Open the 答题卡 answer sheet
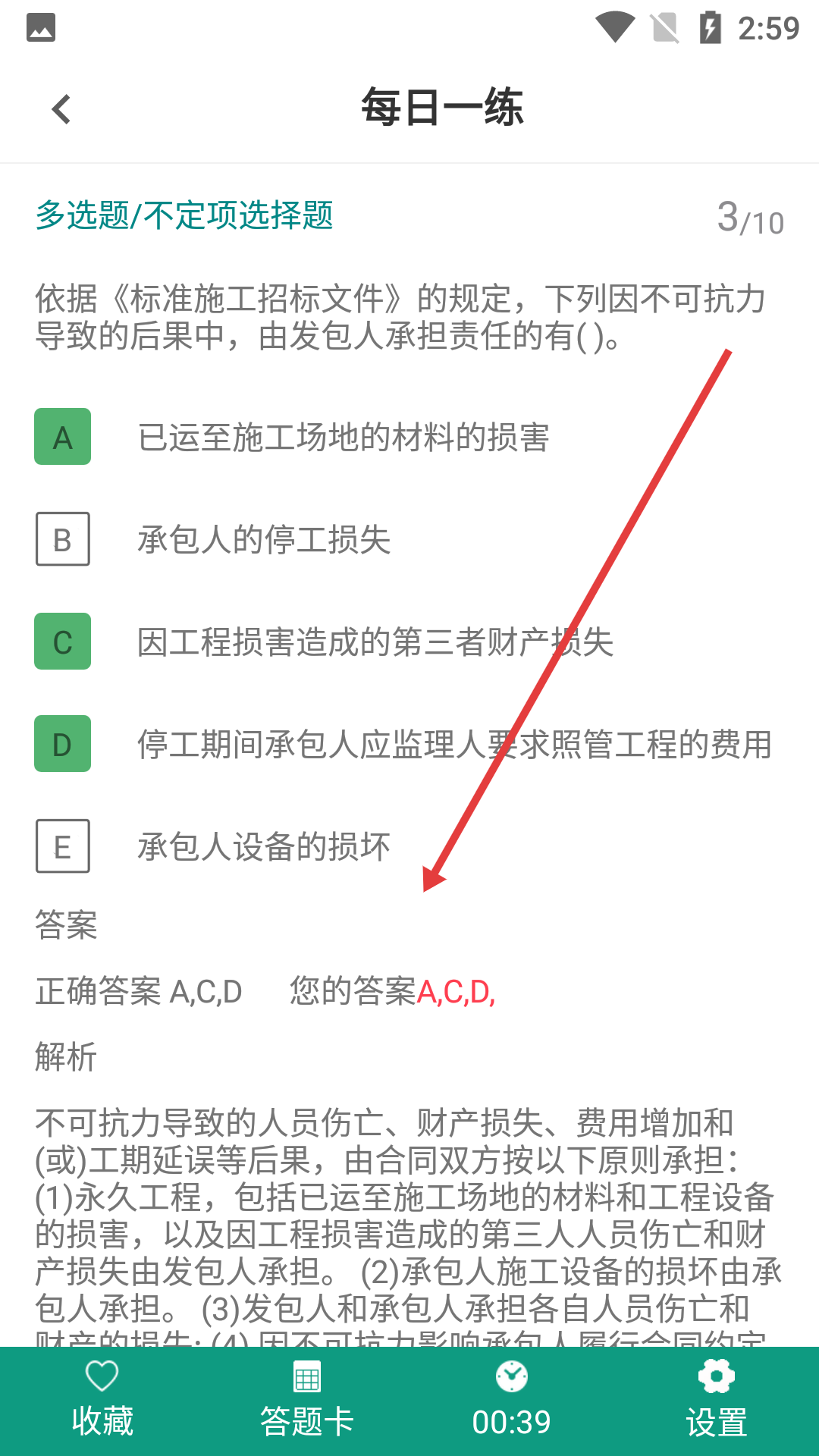 coord(307,1401)
